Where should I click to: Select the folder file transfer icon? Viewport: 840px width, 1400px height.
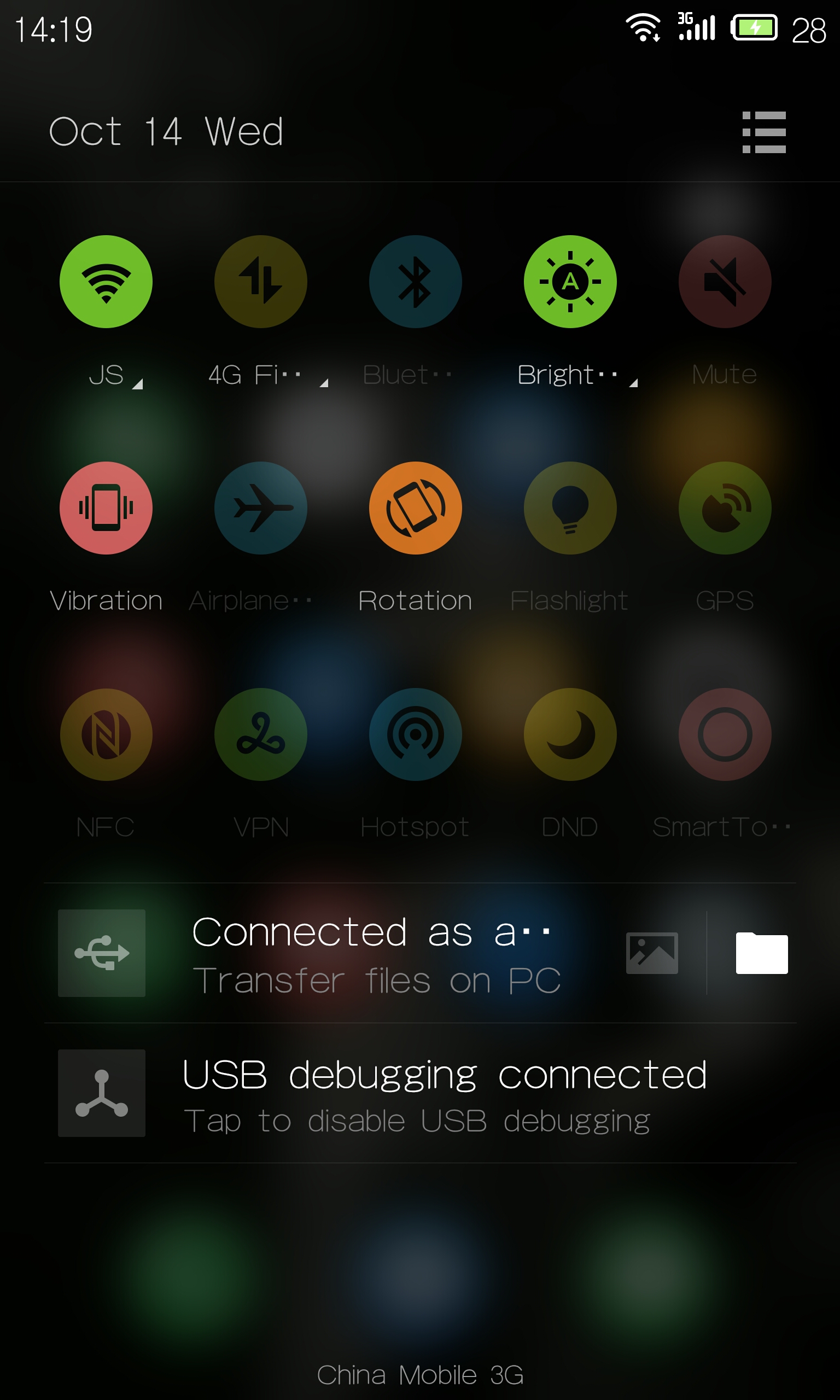[761, 953]
